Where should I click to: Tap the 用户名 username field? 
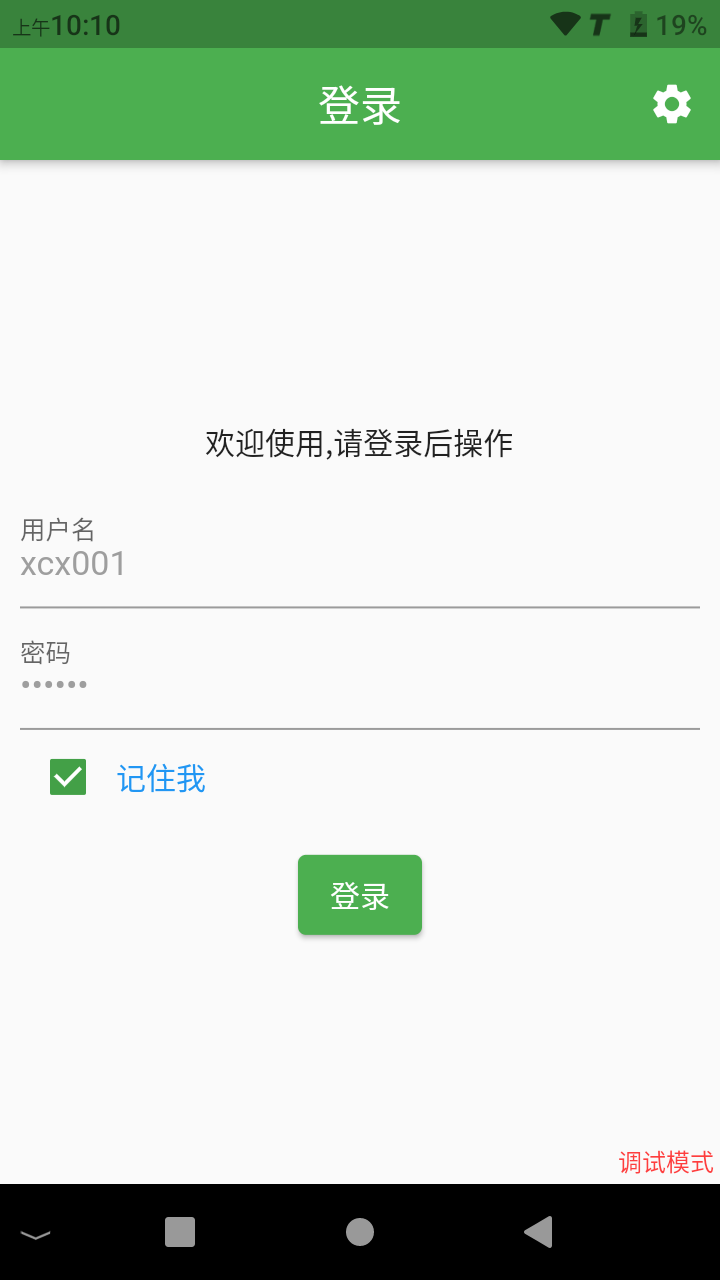(x=360, y=565)
